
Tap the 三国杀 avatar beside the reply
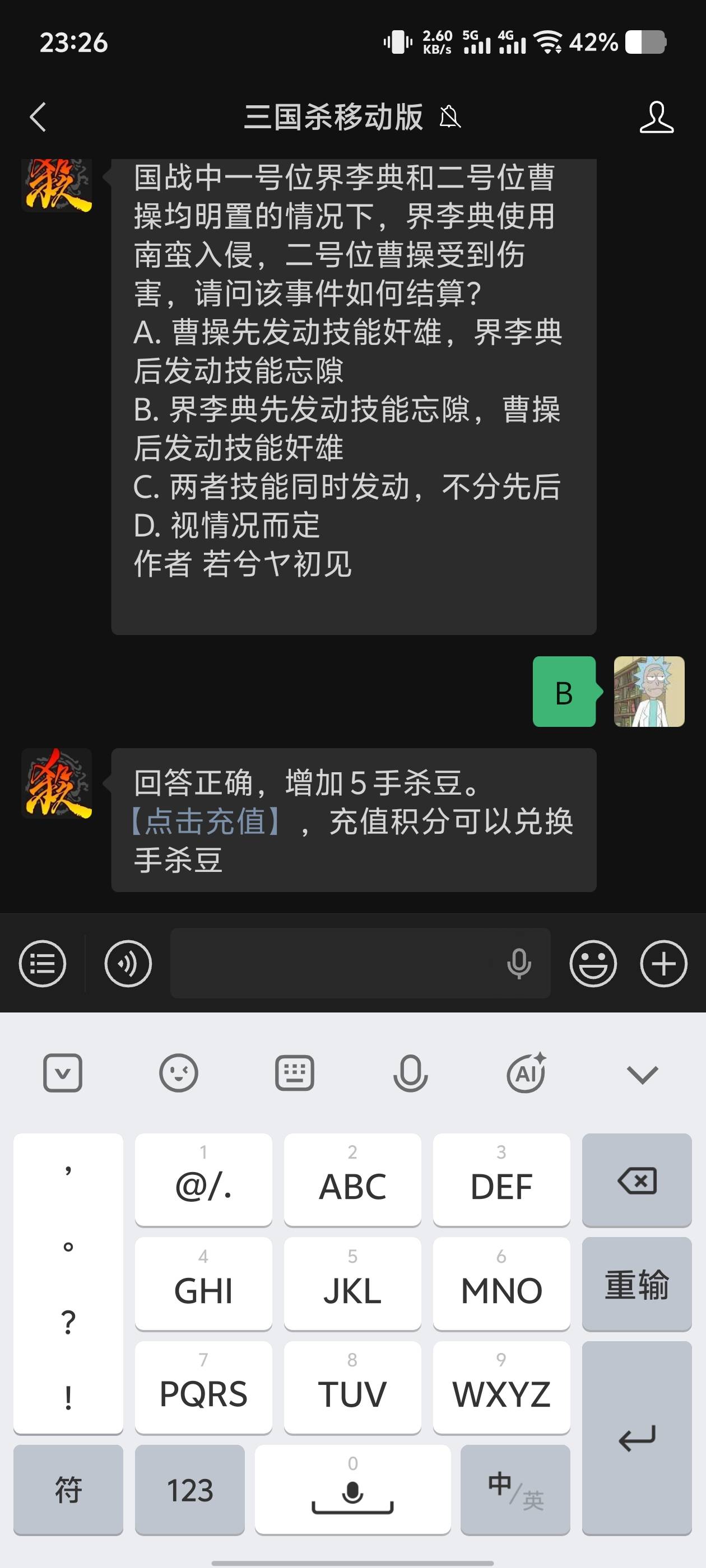(x=57, y=783)
